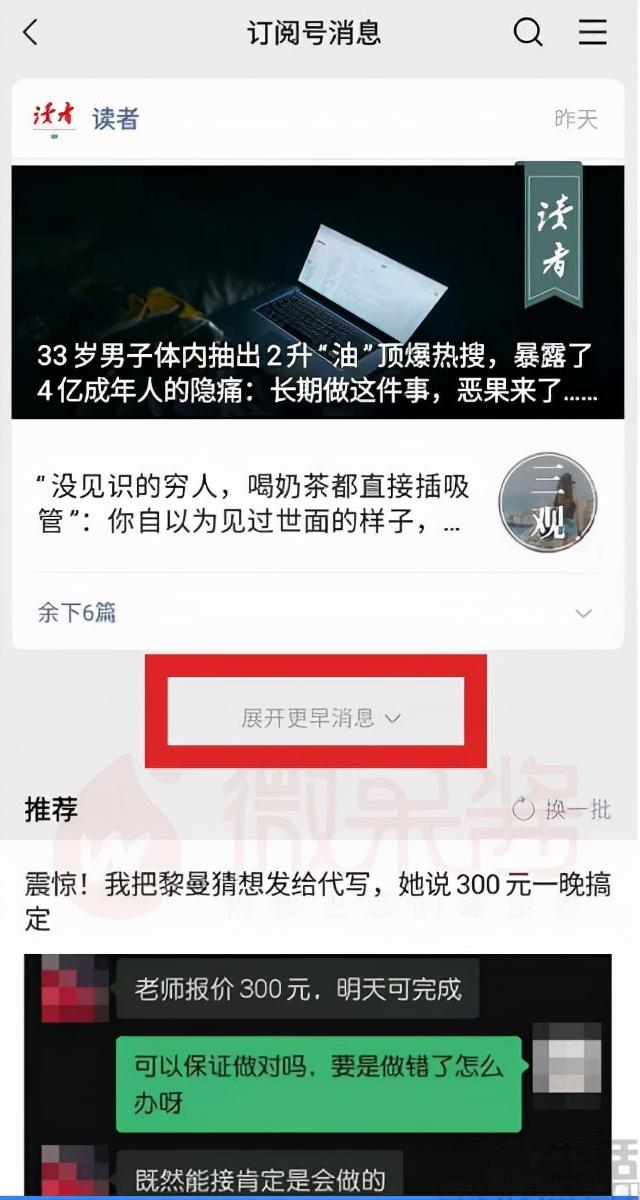Refresh recommendations with 换一批
The width and height of the screenshot is (640, 1200).
tap(562, 810)
